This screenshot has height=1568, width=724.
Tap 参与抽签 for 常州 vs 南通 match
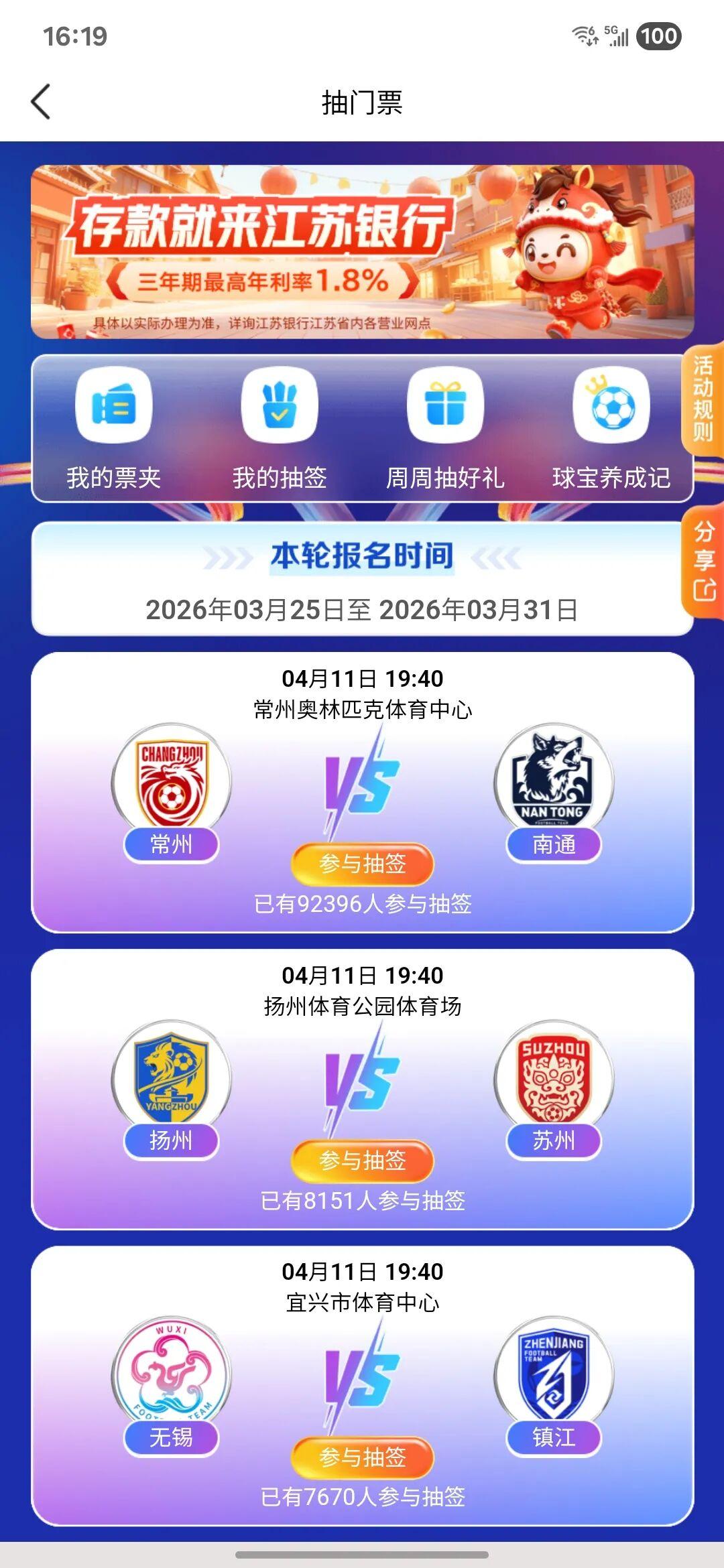tap(362, 864)
